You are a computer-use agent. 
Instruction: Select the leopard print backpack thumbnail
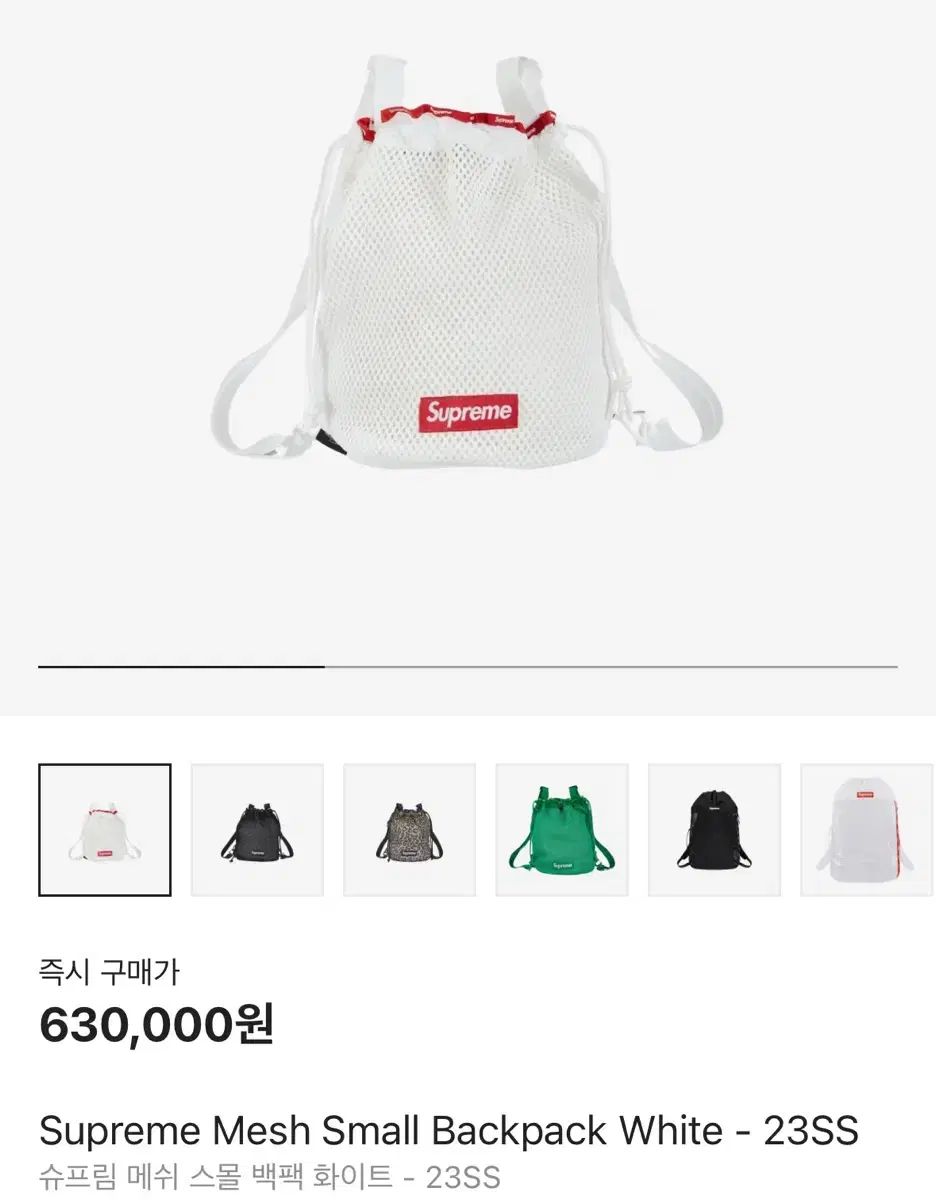408,829
